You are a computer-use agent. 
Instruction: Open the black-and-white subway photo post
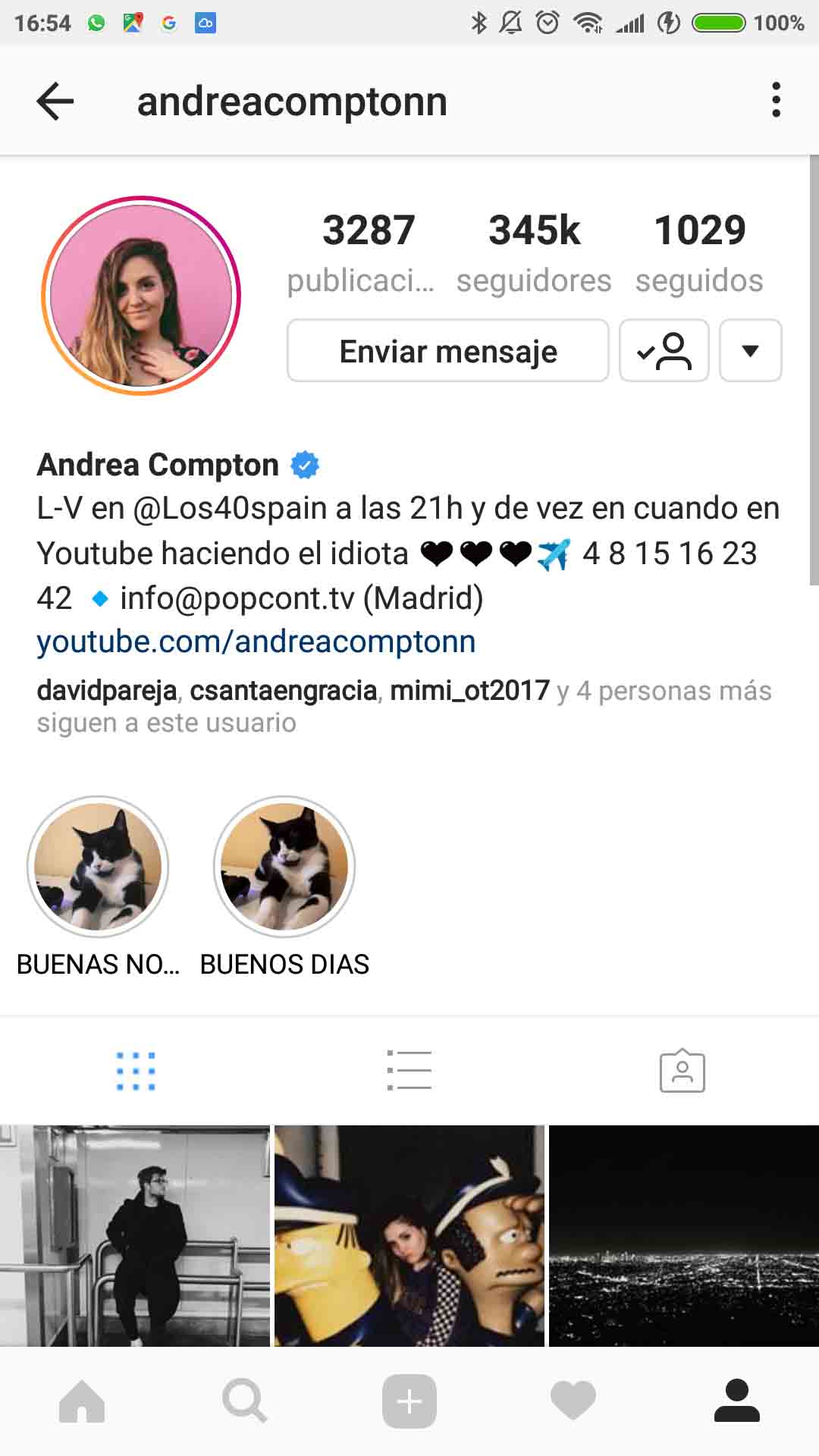(135, 1236)
